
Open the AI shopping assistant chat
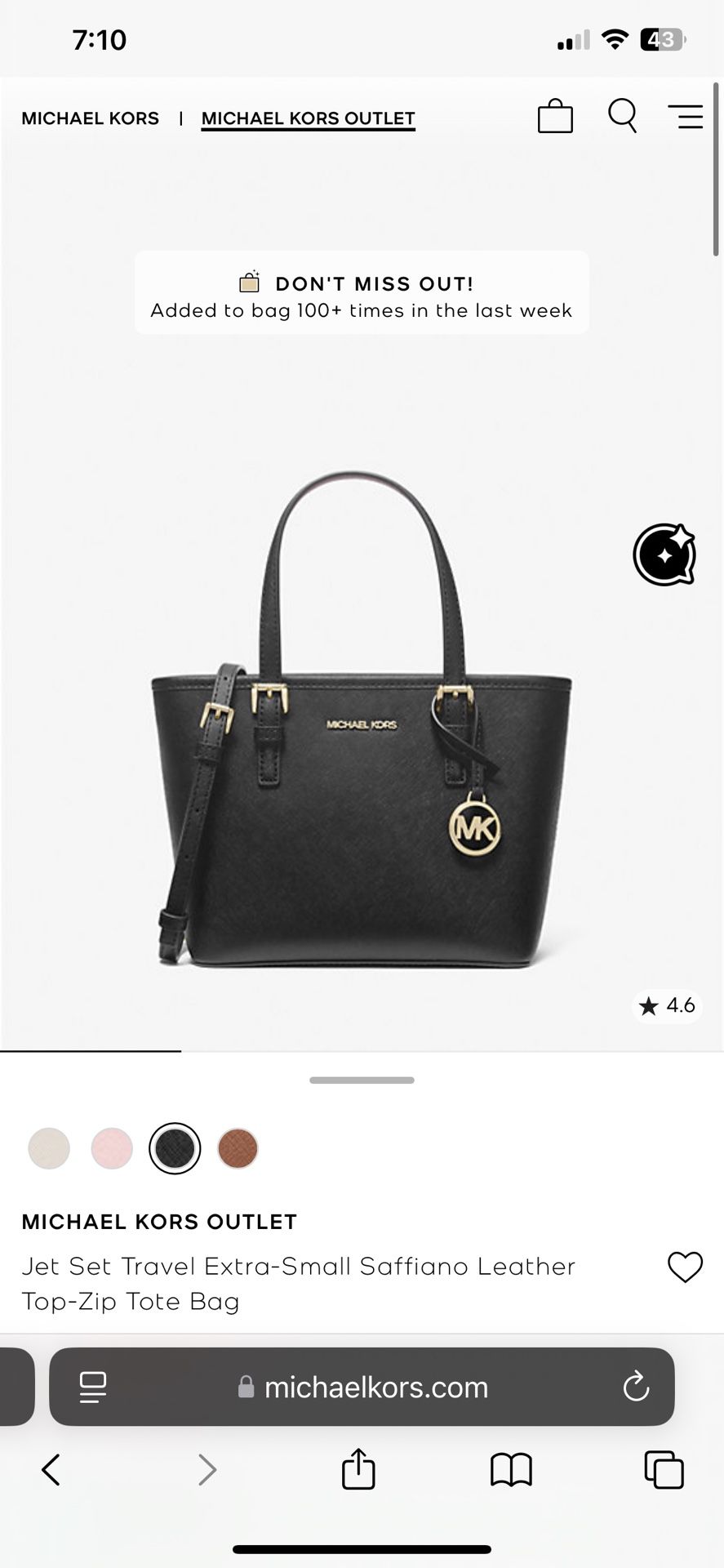click(664, 555)
